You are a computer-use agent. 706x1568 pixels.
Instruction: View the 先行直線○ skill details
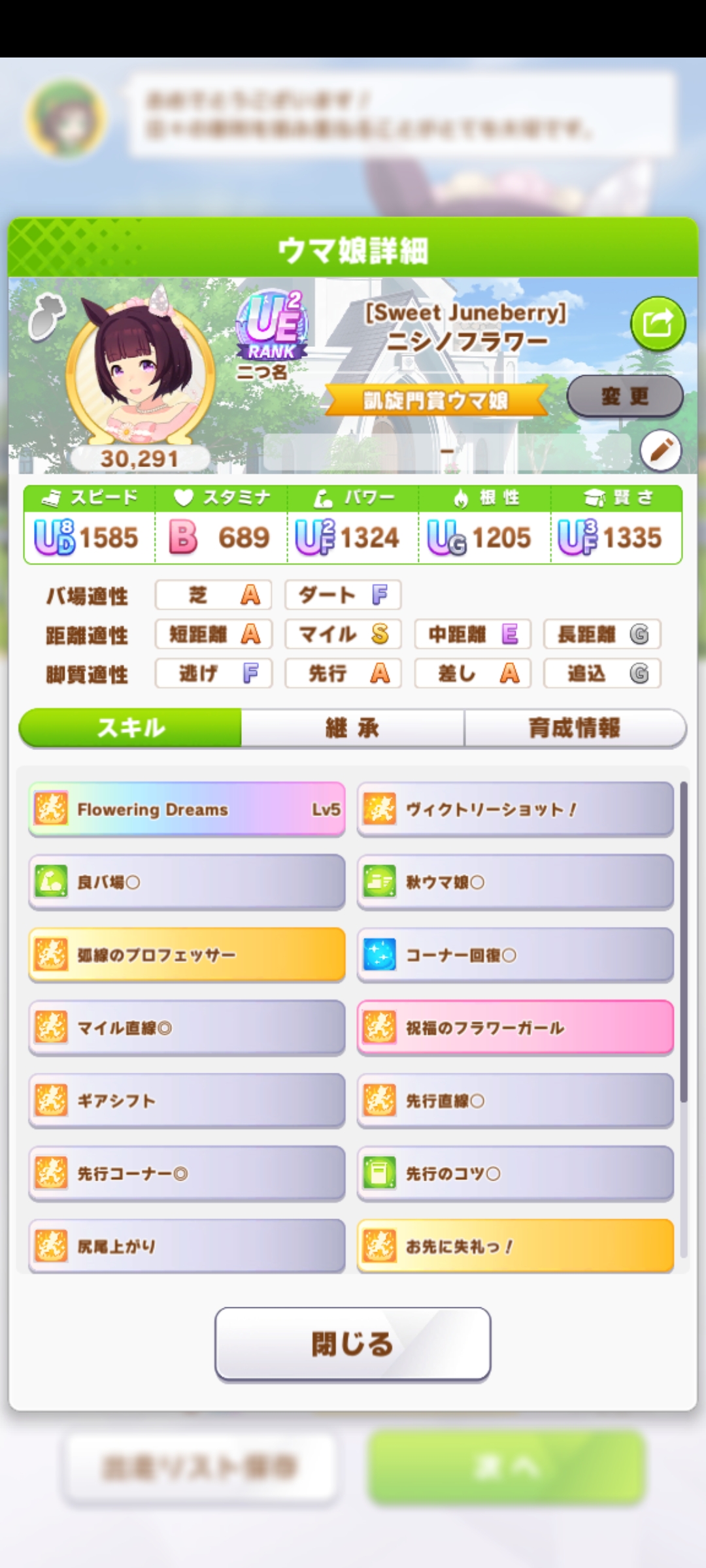(x=515, y=1101)
